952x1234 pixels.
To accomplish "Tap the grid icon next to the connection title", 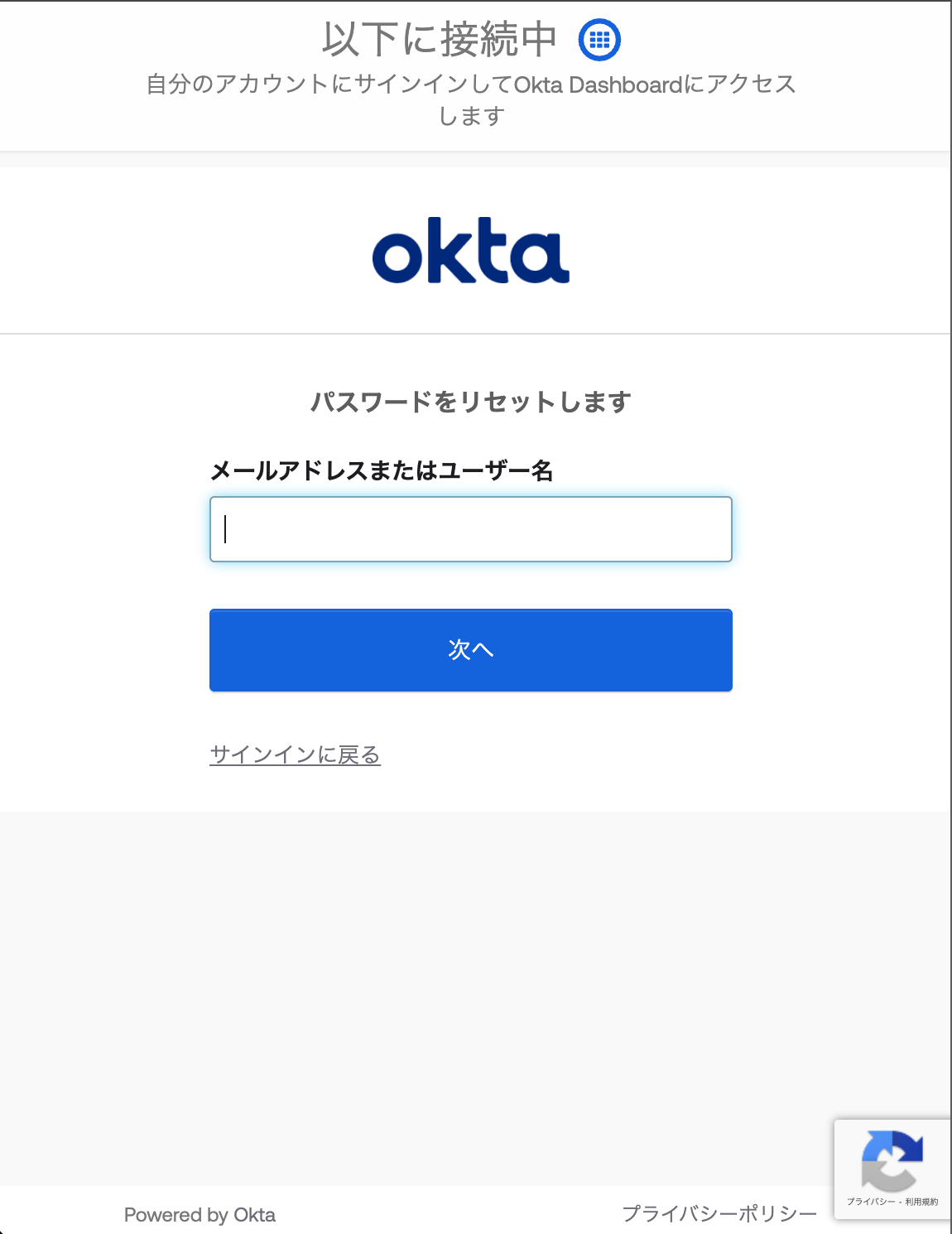I will click(x=599, y=38).
